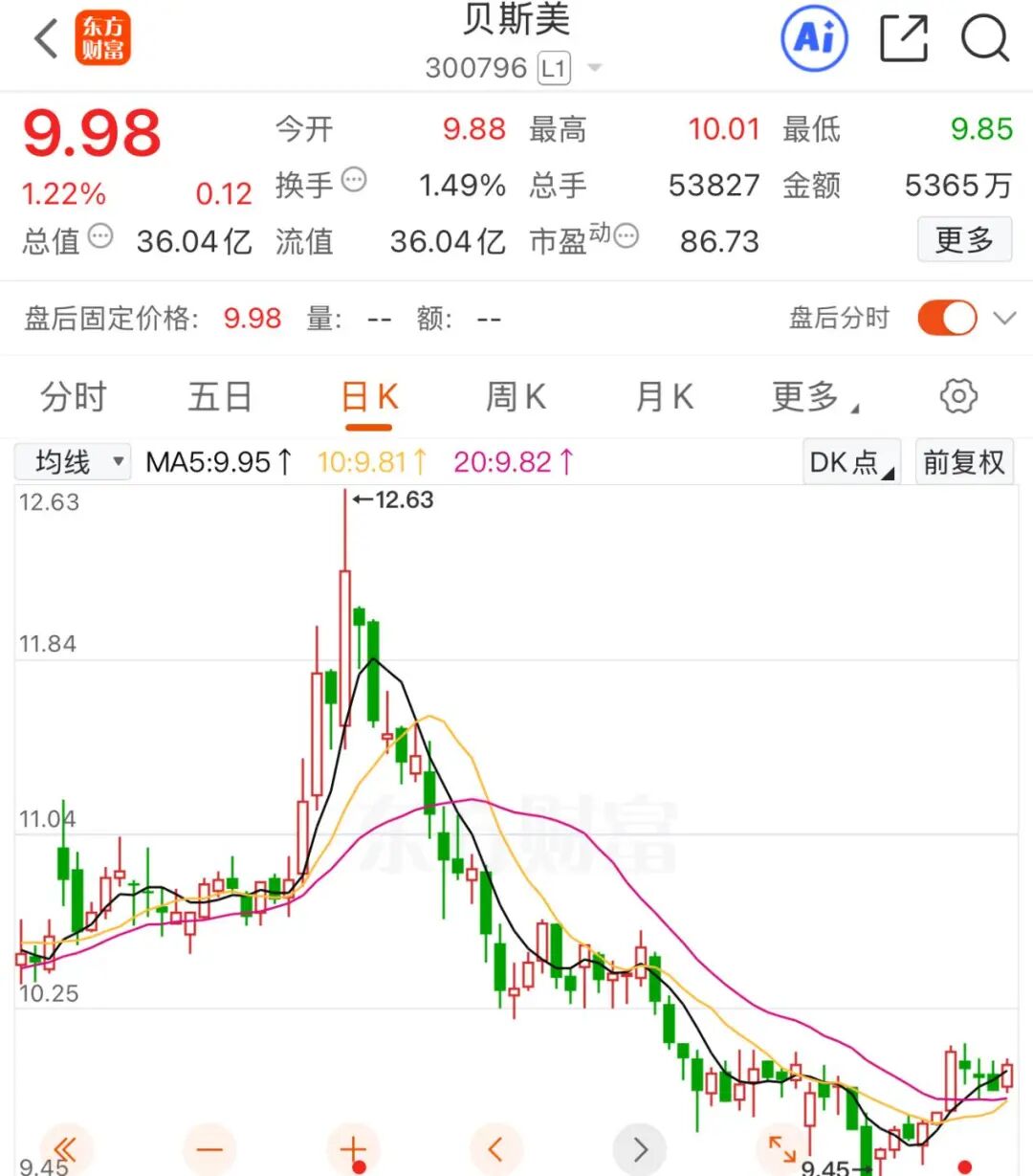Screen dimensions: 1033x1176
Task: Zoom out the K-line chart with minus
Action: pos(209,1148)
